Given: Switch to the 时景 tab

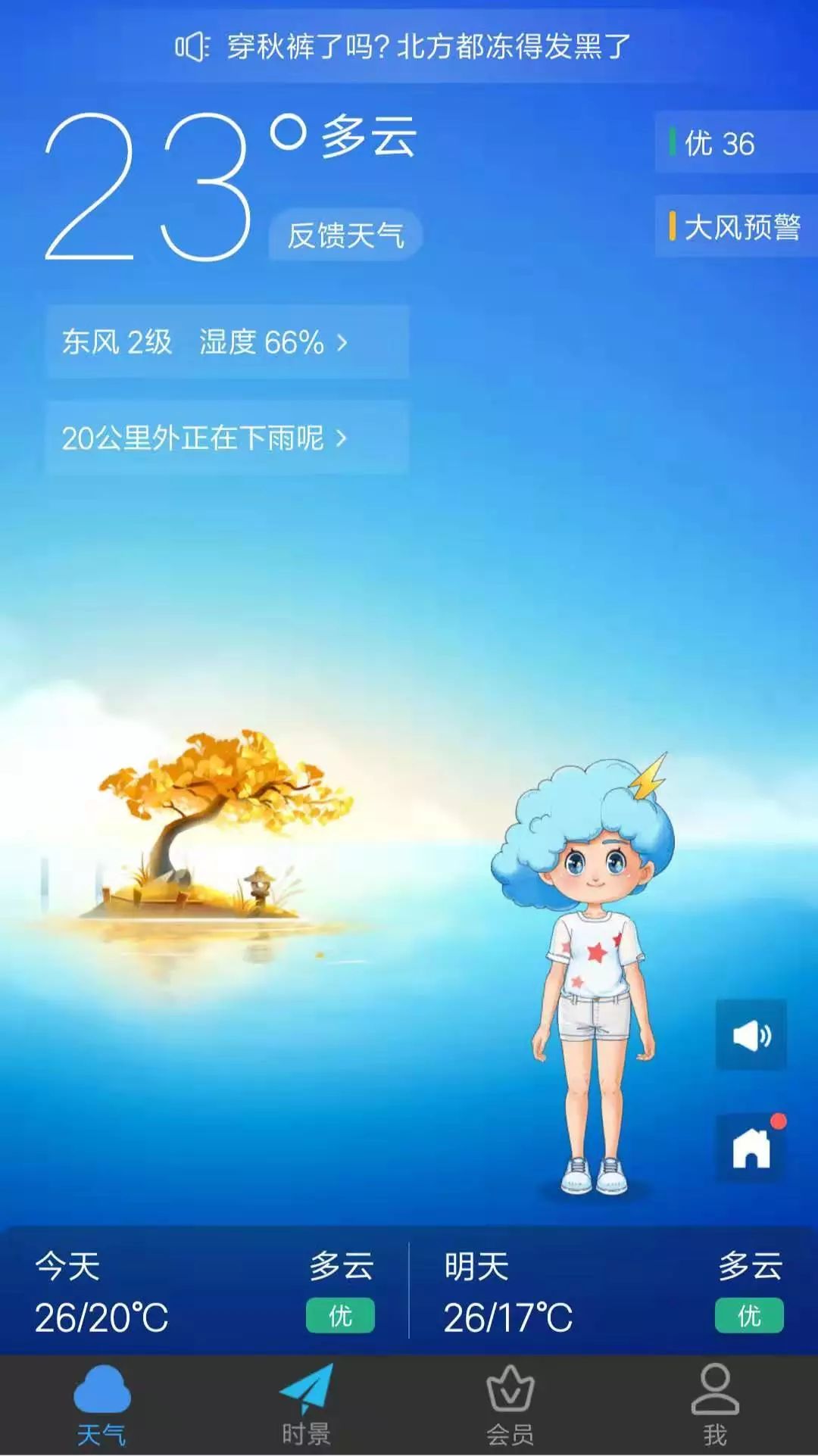Looking at the screenshot, I should 306,1405.
